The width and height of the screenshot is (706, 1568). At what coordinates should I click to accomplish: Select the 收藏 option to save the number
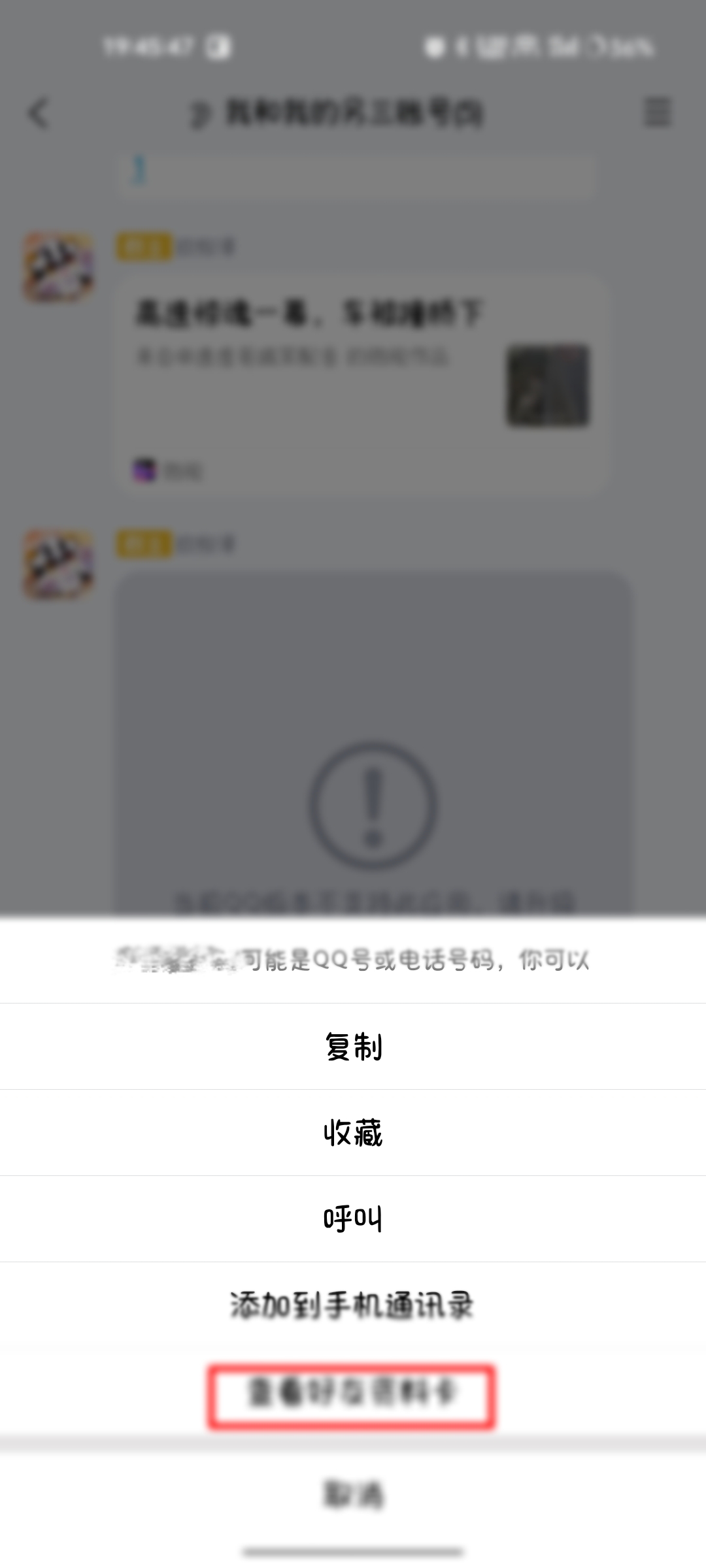click(353, 1134)
